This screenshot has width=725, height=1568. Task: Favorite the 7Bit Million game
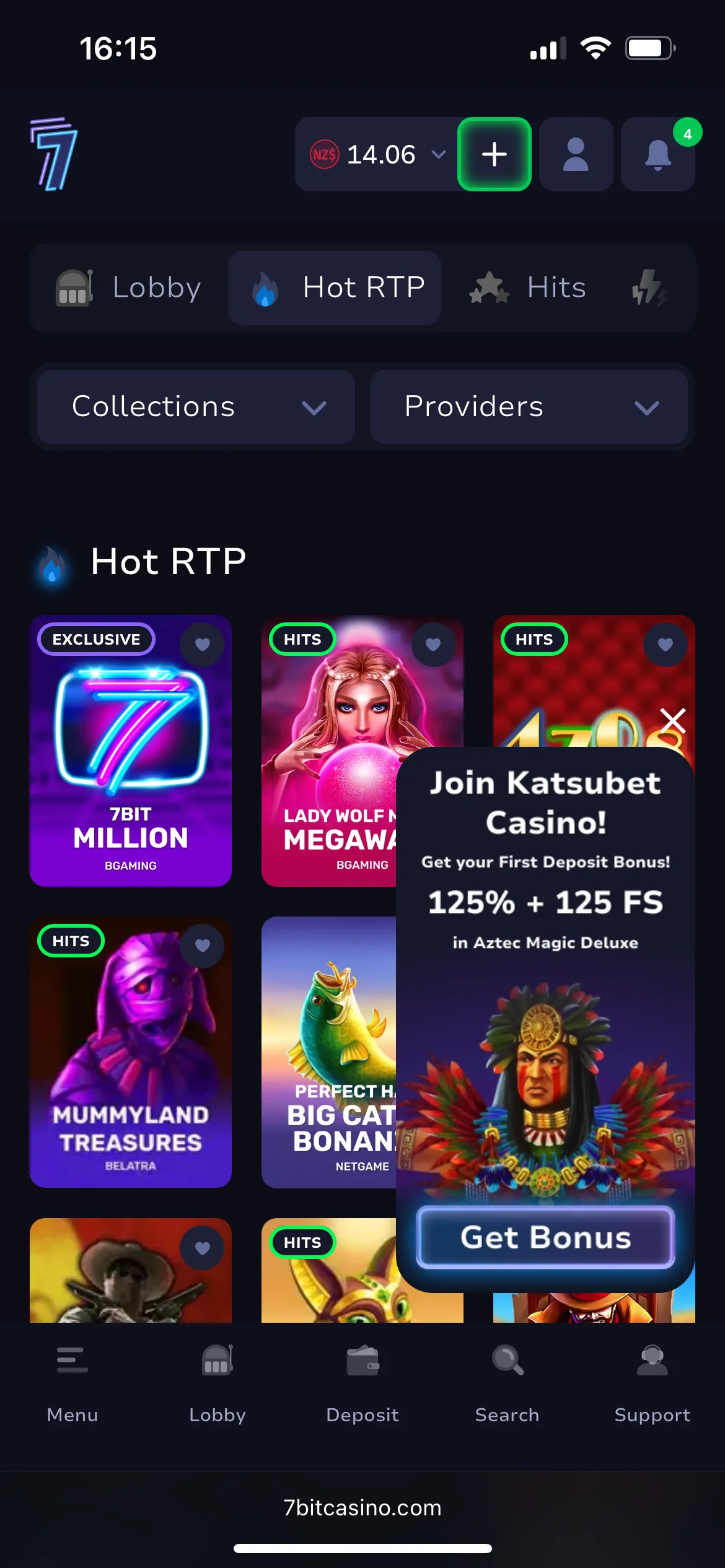pyautogui.click(x=203, y=644)
